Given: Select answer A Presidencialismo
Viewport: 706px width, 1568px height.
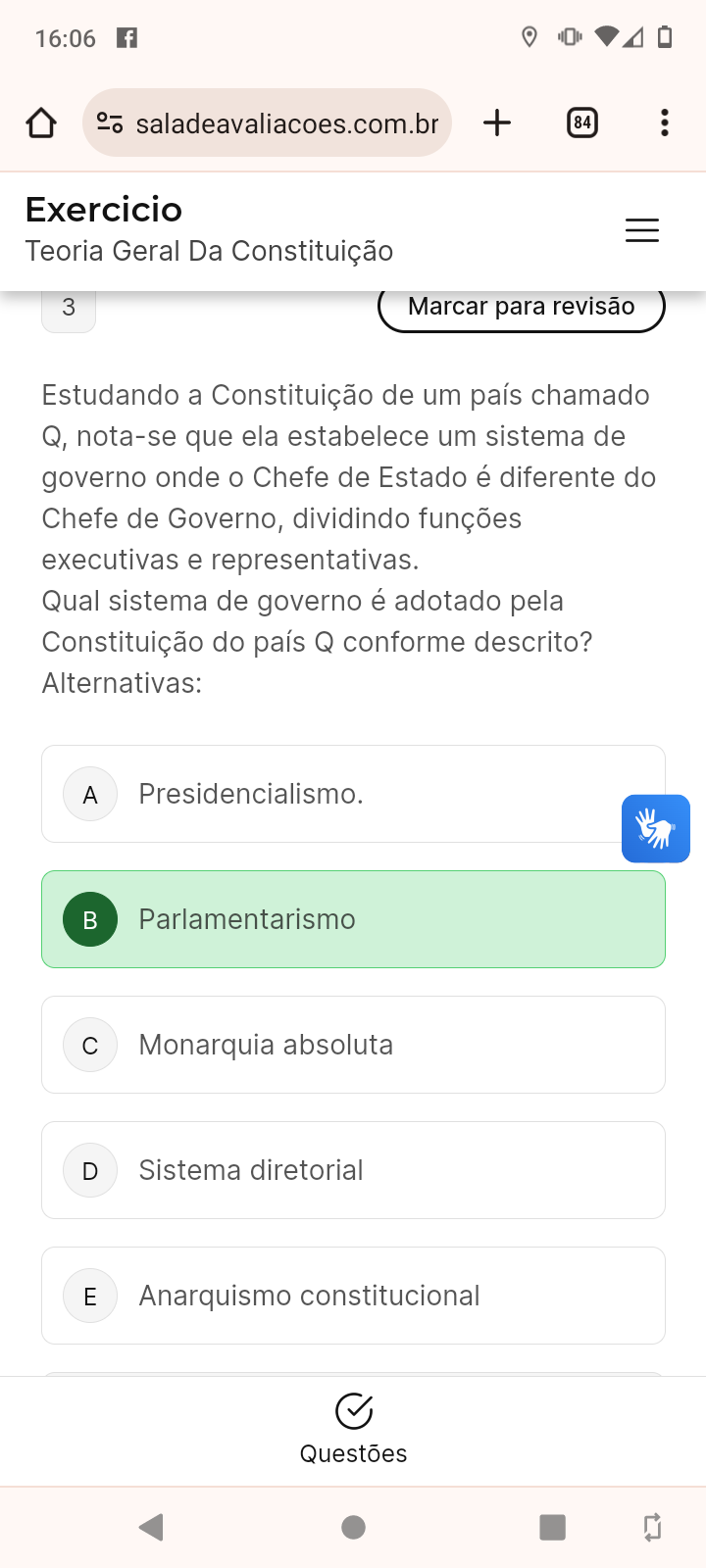Looking at the screenshot, I should pos(333,794).
